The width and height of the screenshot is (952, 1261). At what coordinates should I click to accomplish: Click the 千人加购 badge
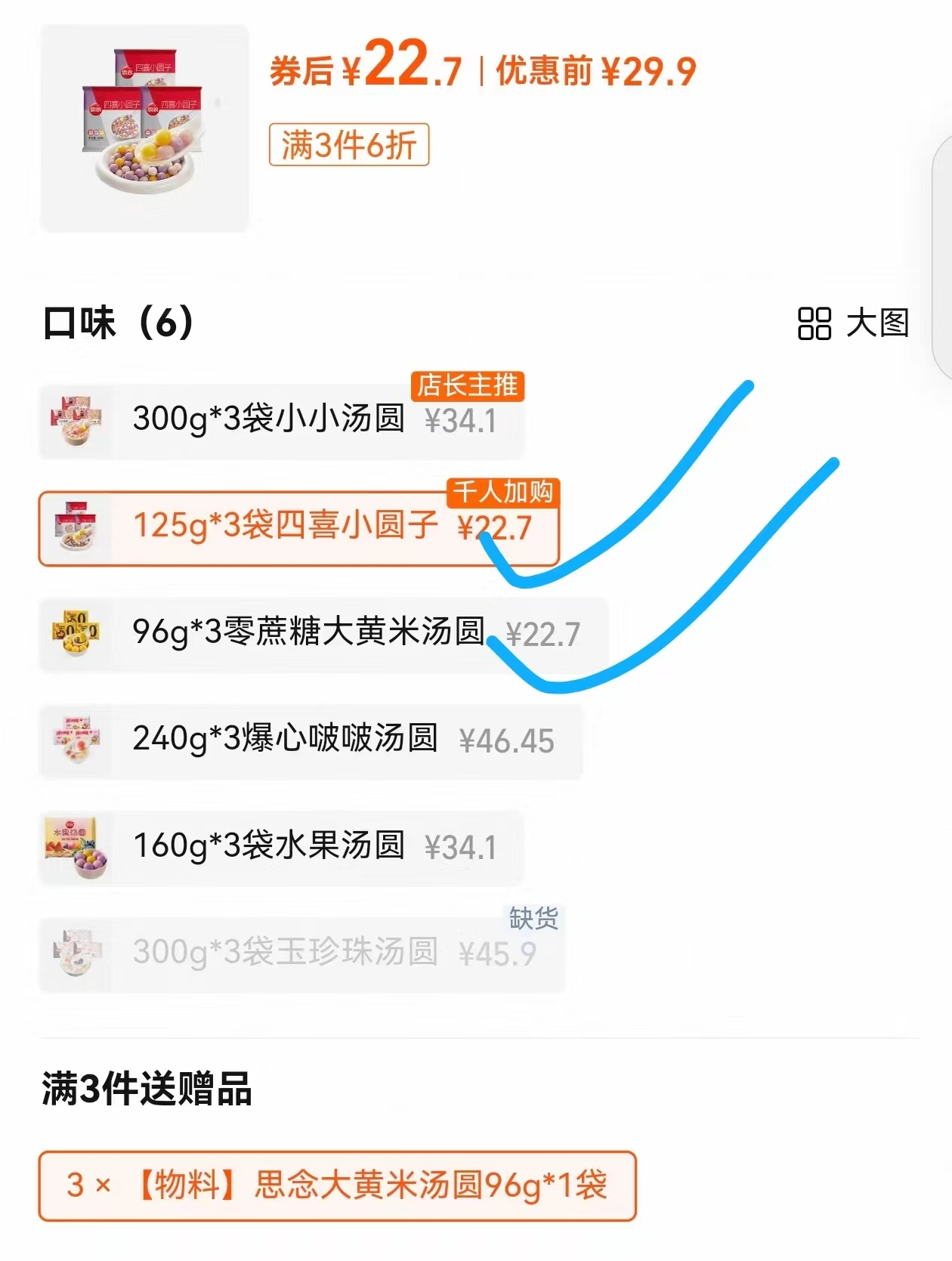tap(502, 493)
